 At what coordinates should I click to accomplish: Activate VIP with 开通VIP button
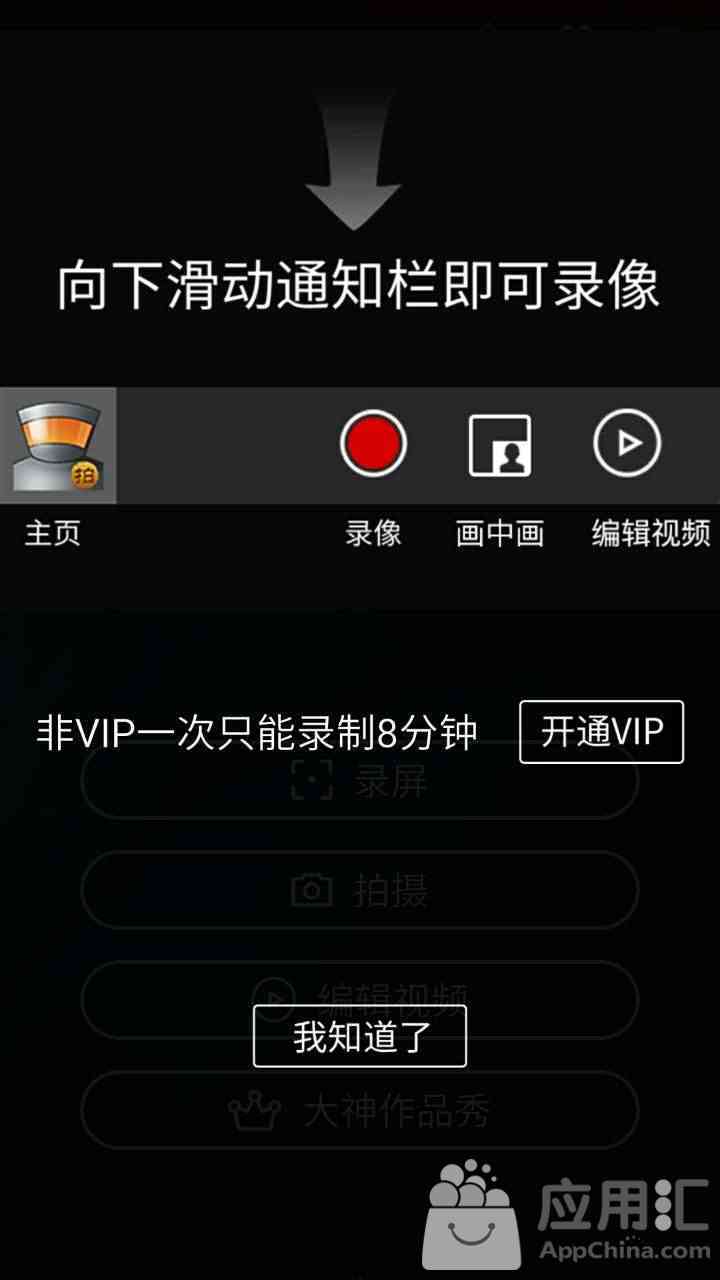point(602,732)
